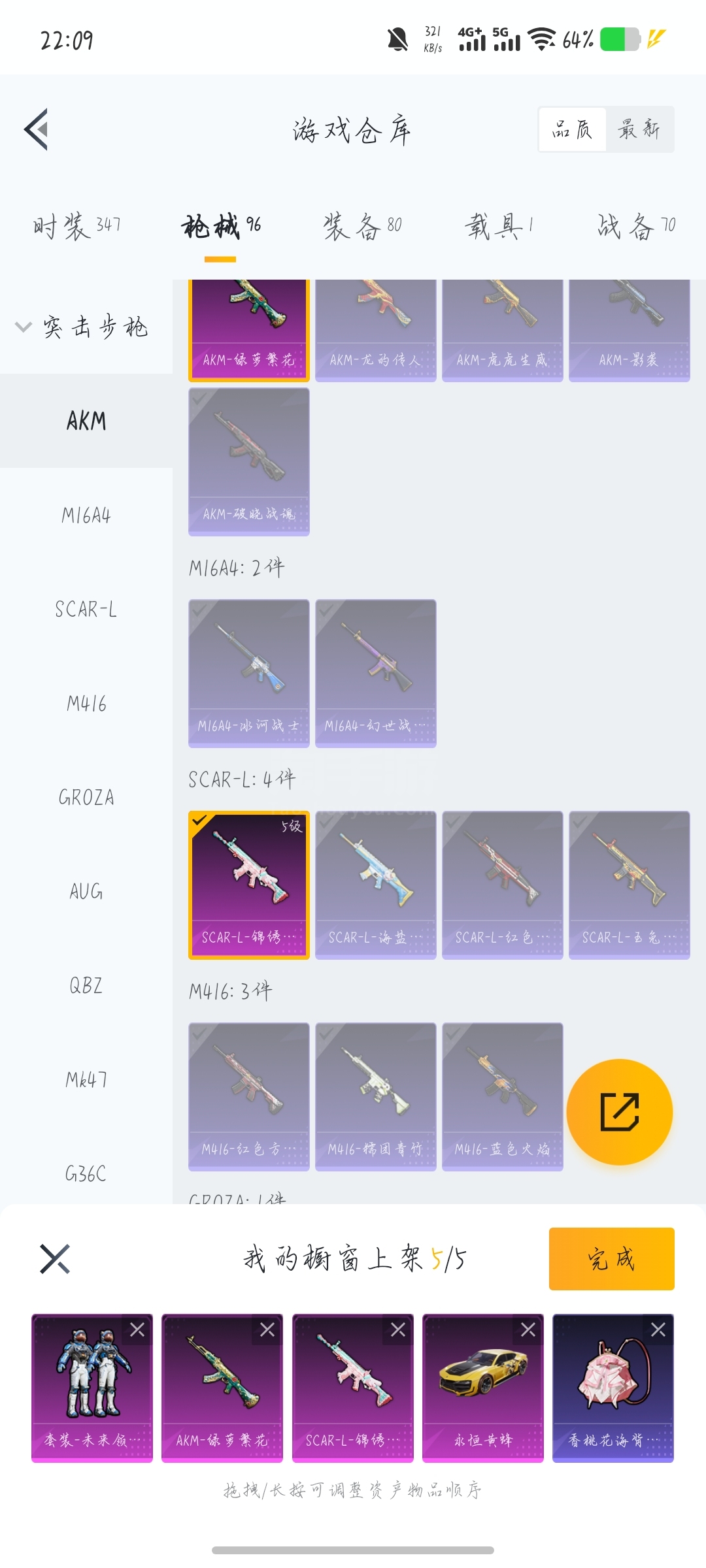
Task: Remove 永恒黄蜂 from the showcase
Action: (x=528, y=1330)
